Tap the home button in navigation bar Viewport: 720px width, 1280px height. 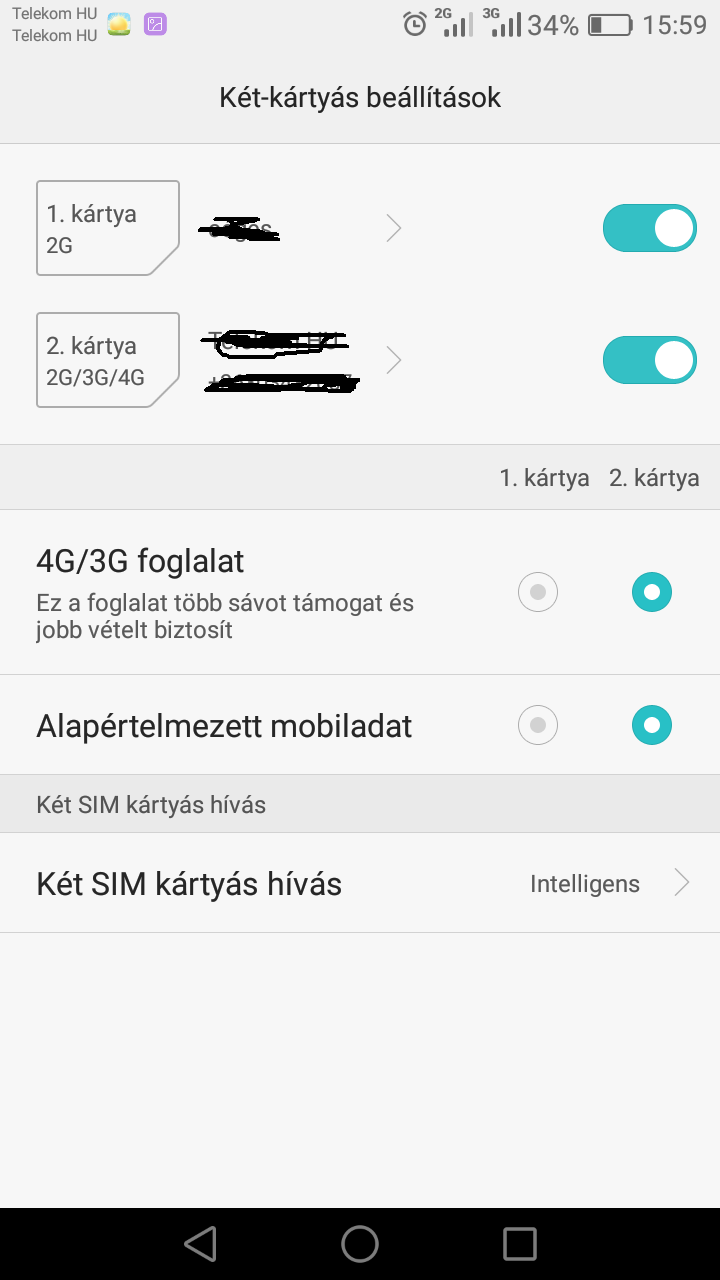[360, 1244]
